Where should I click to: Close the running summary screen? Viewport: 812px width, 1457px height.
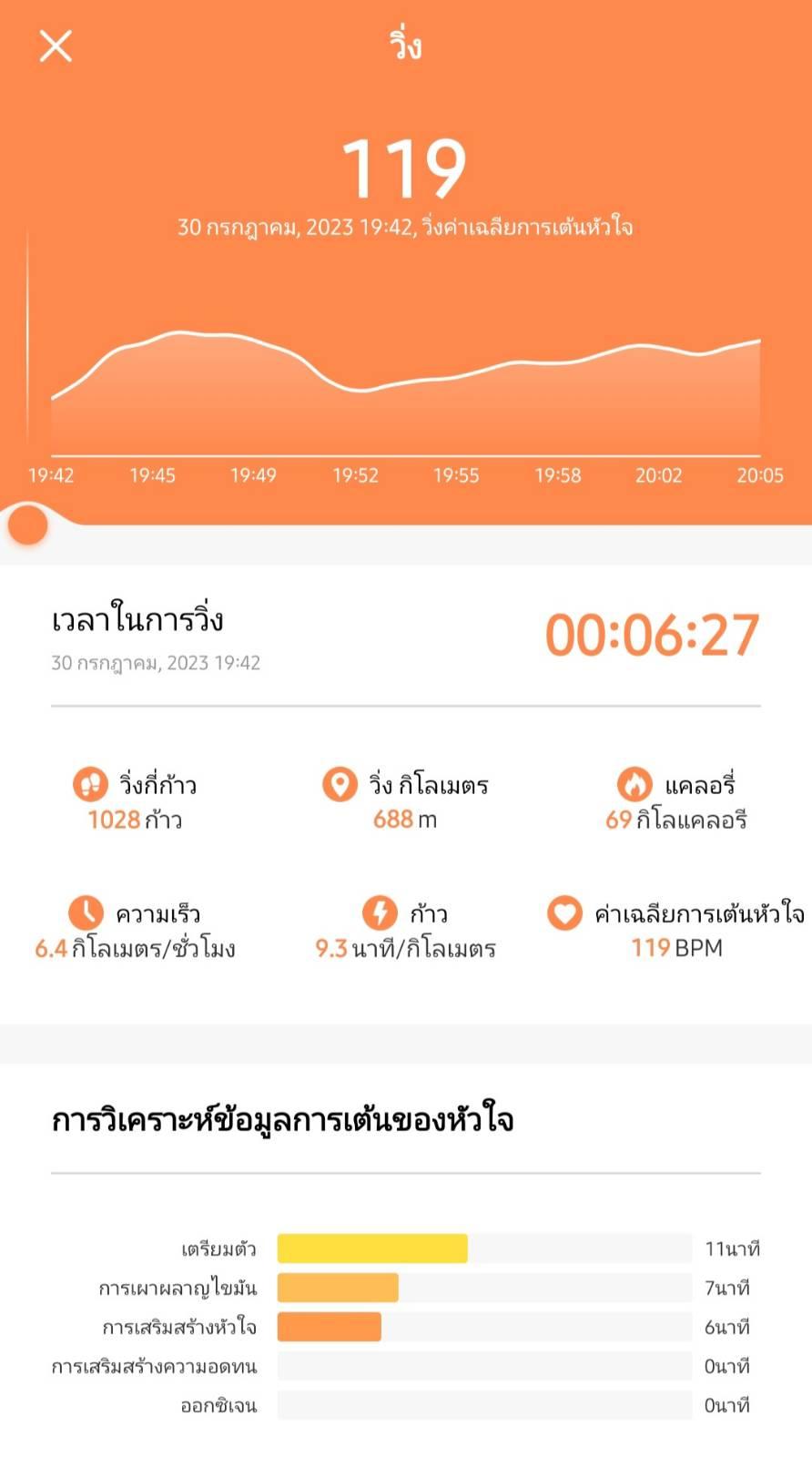pyautogui.click(x=56, y=46)
